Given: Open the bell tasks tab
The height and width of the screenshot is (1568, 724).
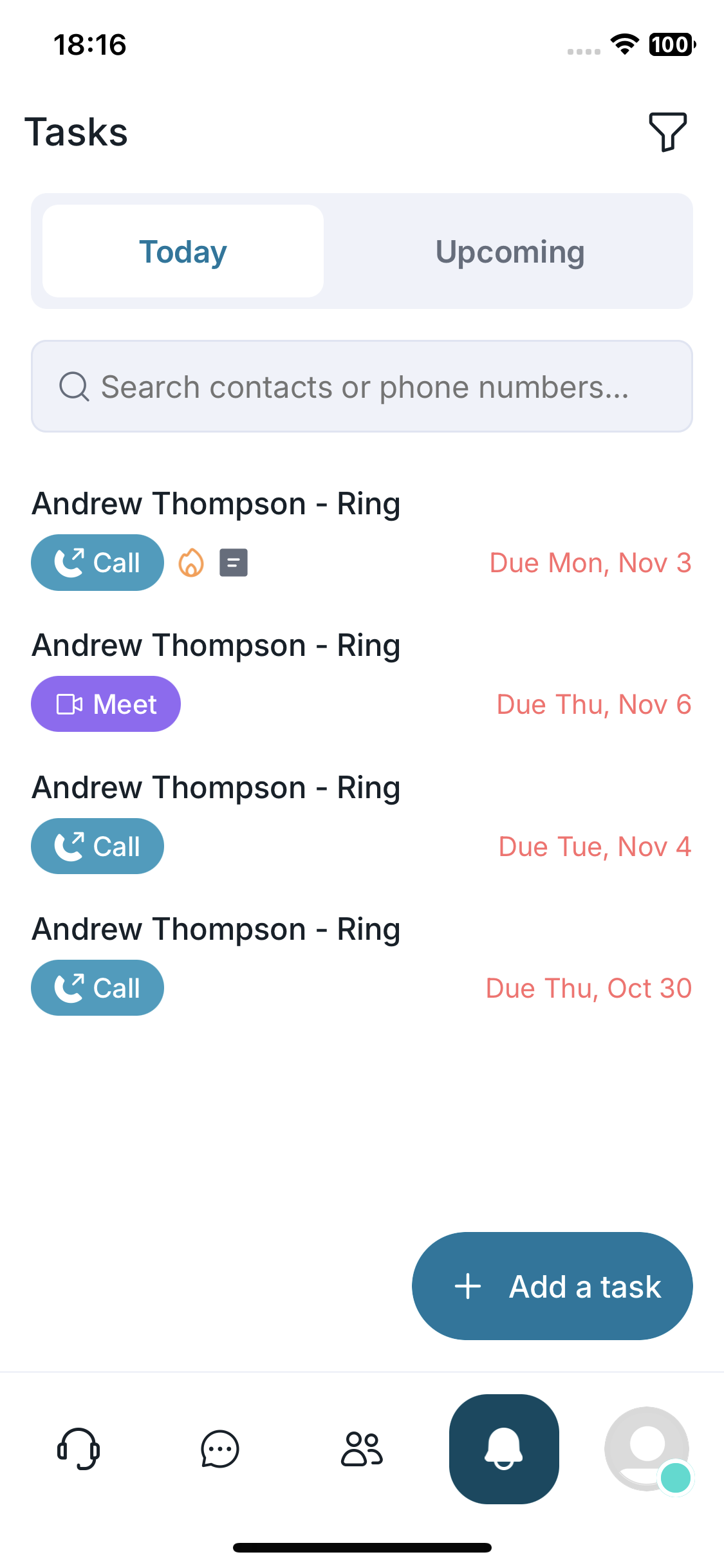Looking at the screenshot, I should 504,1449.
